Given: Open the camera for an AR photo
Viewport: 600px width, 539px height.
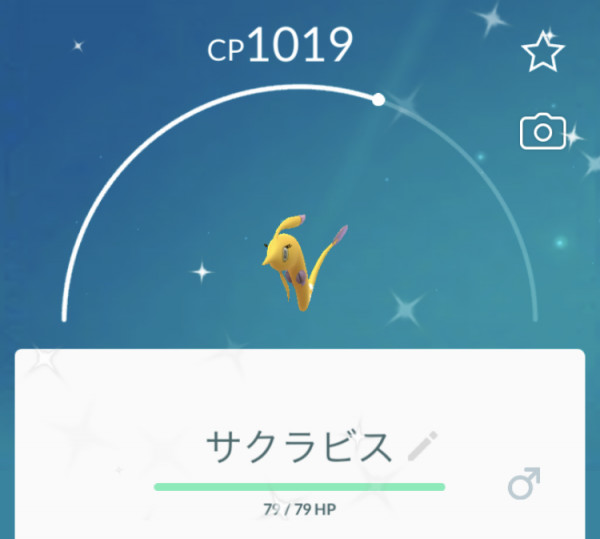Looking at the screenshot, I should (543, 131).
